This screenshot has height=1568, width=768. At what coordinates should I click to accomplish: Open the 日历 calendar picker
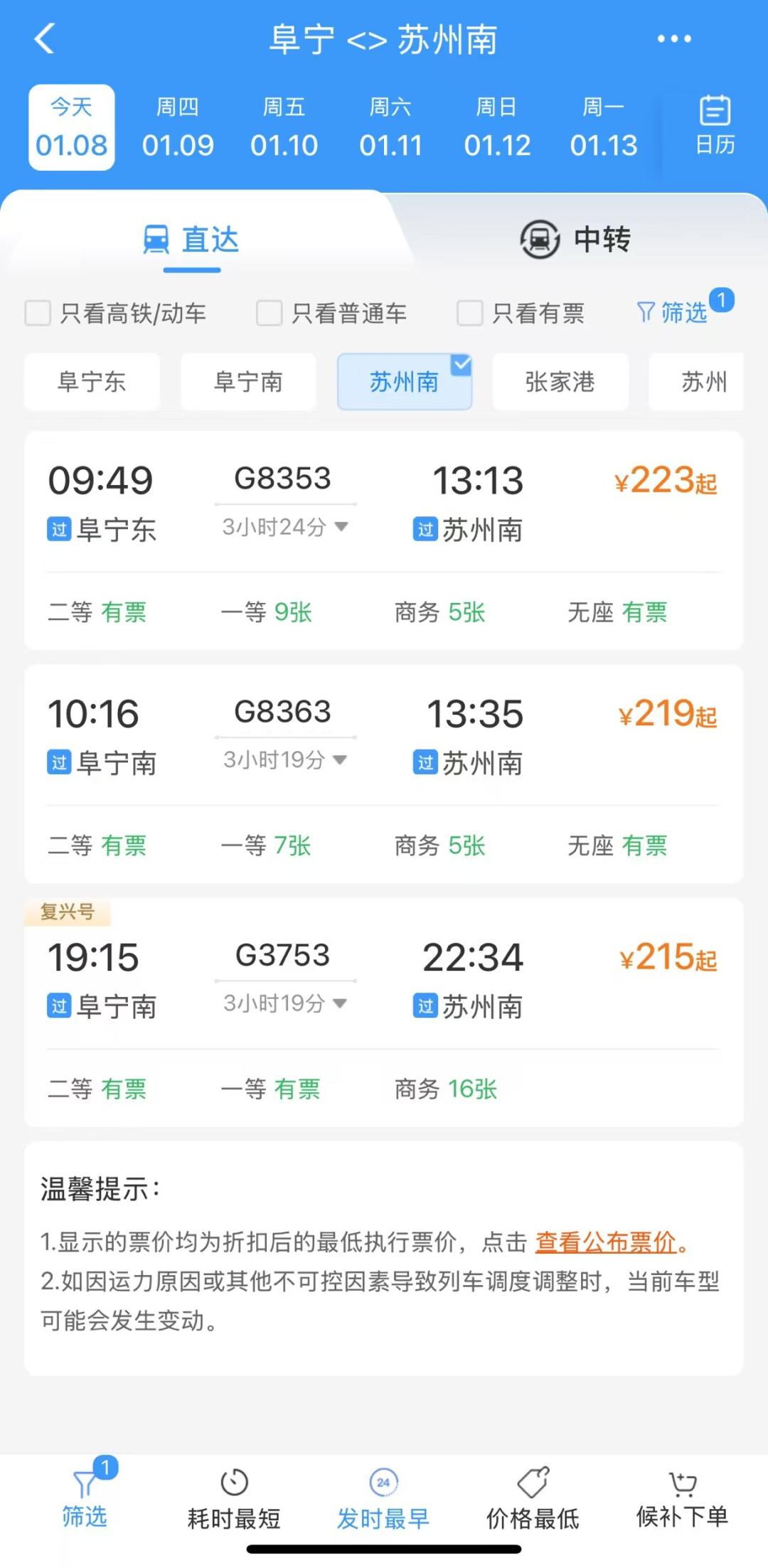point(715,127)
